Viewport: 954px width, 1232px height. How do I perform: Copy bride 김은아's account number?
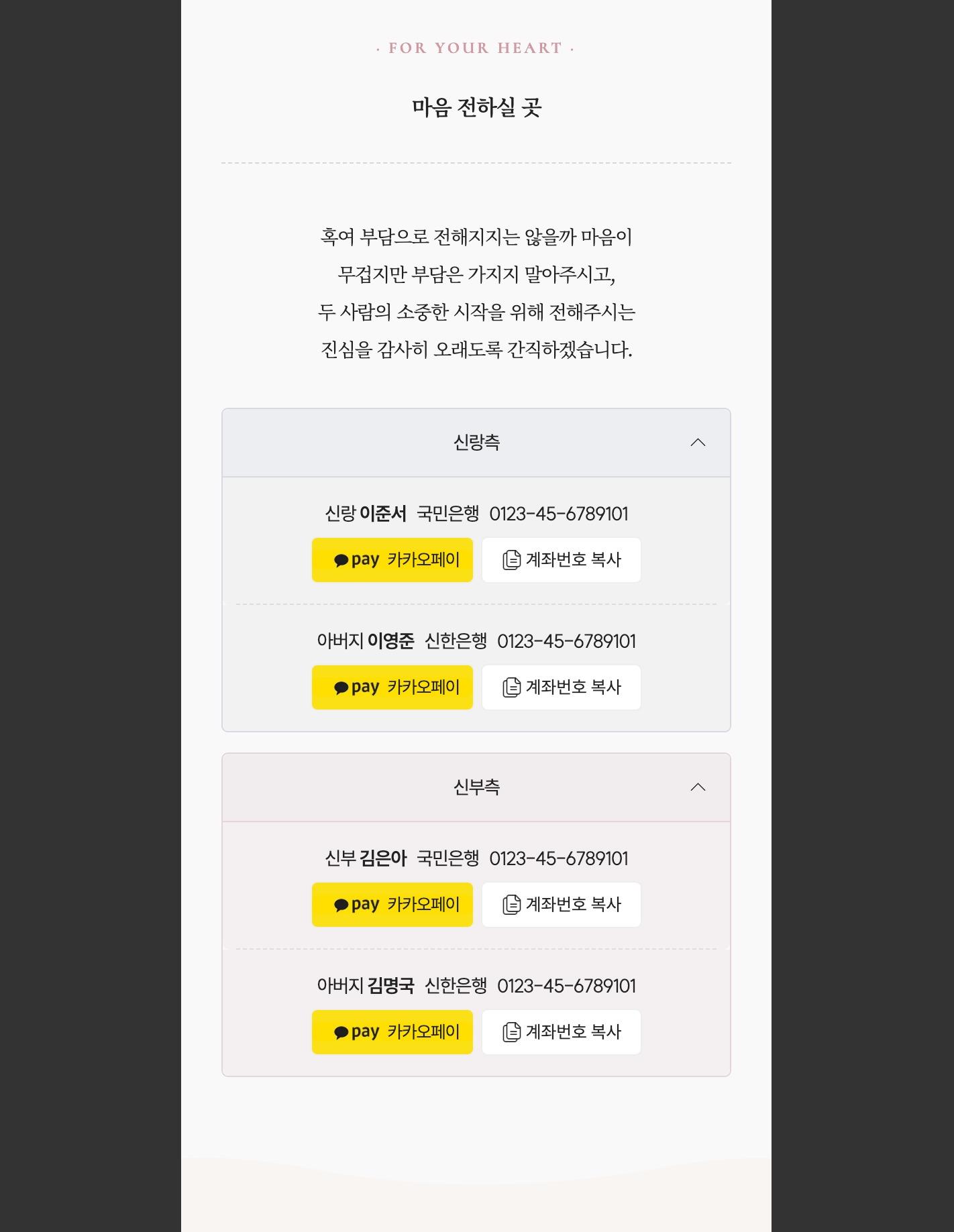(562, 905)
